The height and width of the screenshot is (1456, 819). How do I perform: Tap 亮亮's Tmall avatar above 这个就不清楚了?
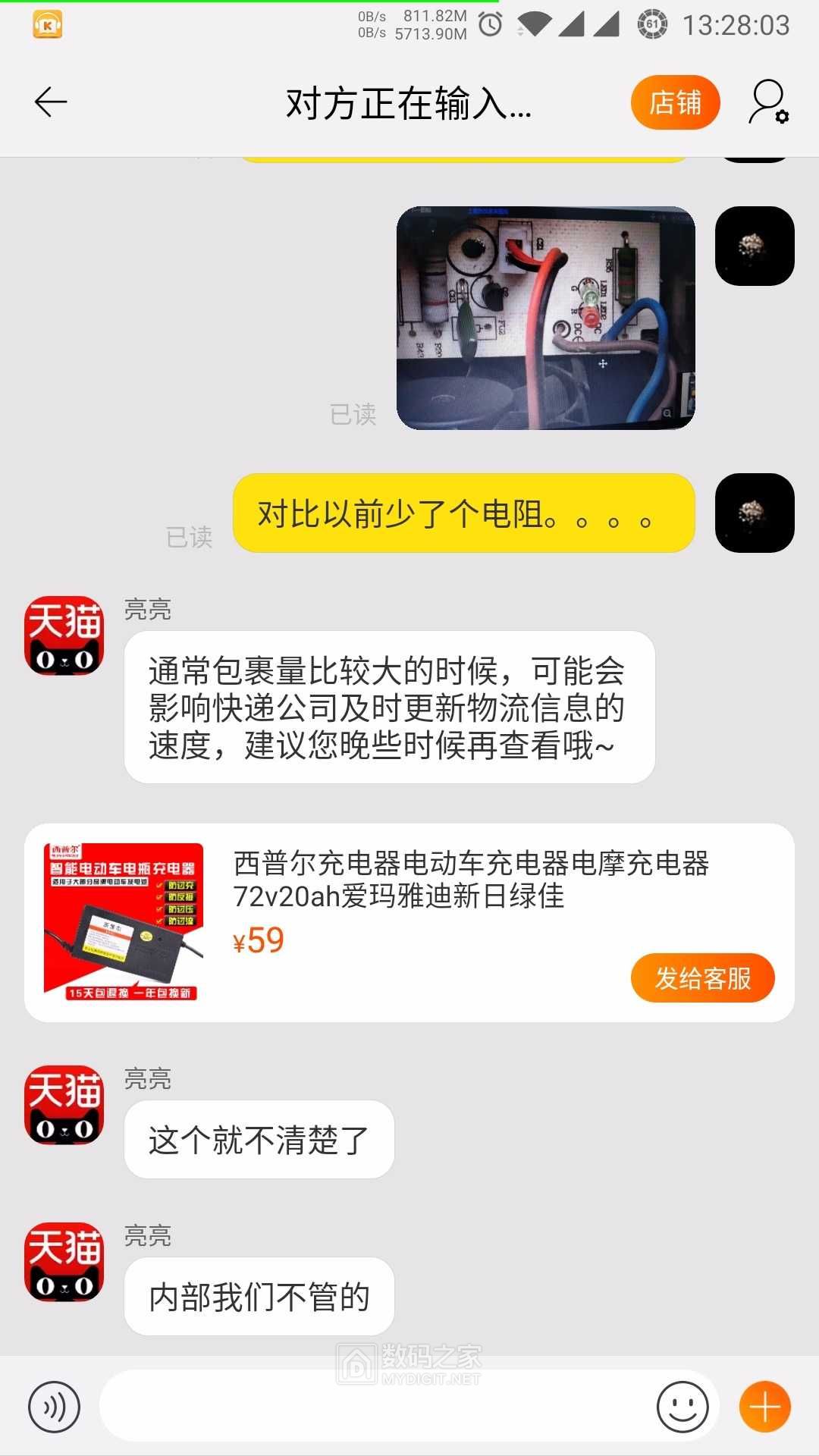tap(64, 1105)
